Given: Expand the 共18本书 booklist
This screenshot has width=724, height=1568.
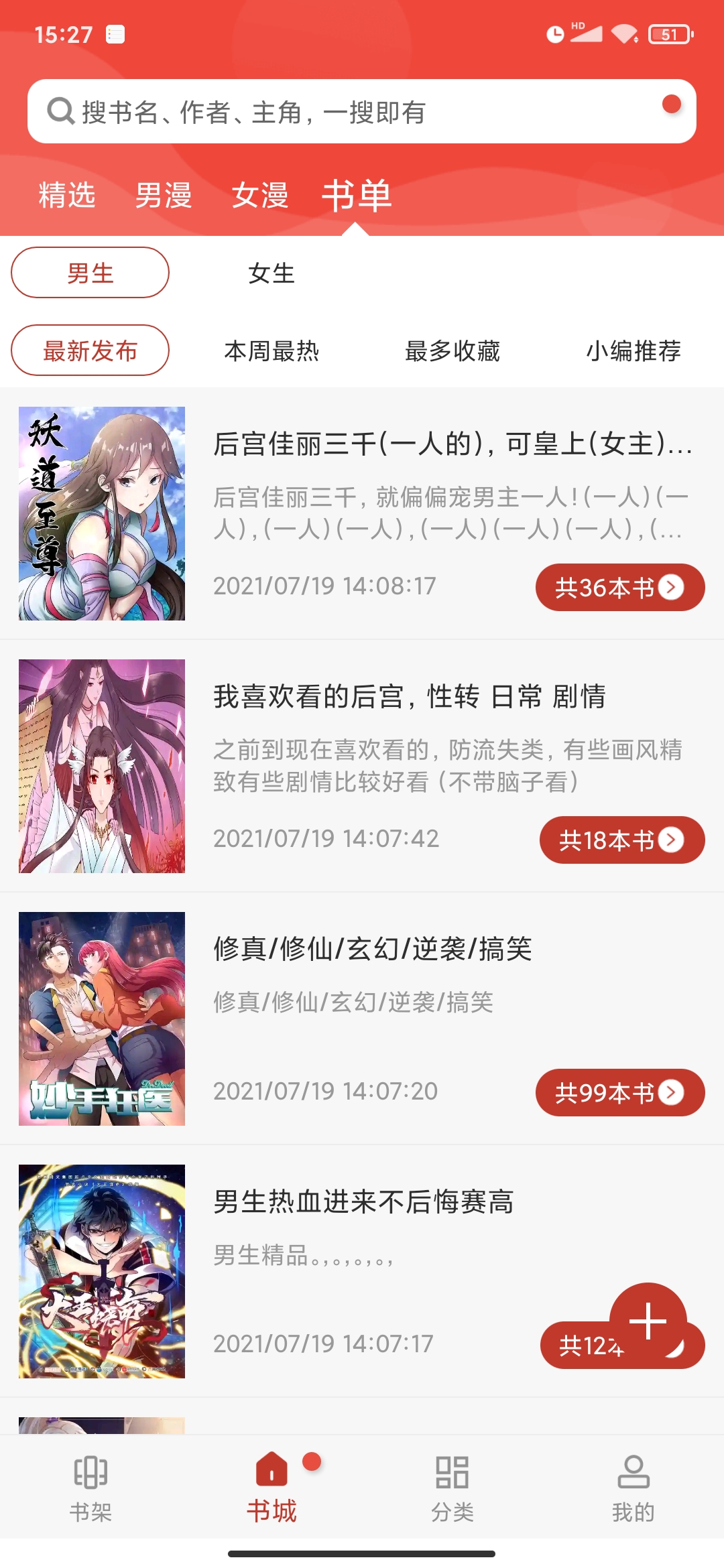Looking at the screenshot, I should pos(621,838).
